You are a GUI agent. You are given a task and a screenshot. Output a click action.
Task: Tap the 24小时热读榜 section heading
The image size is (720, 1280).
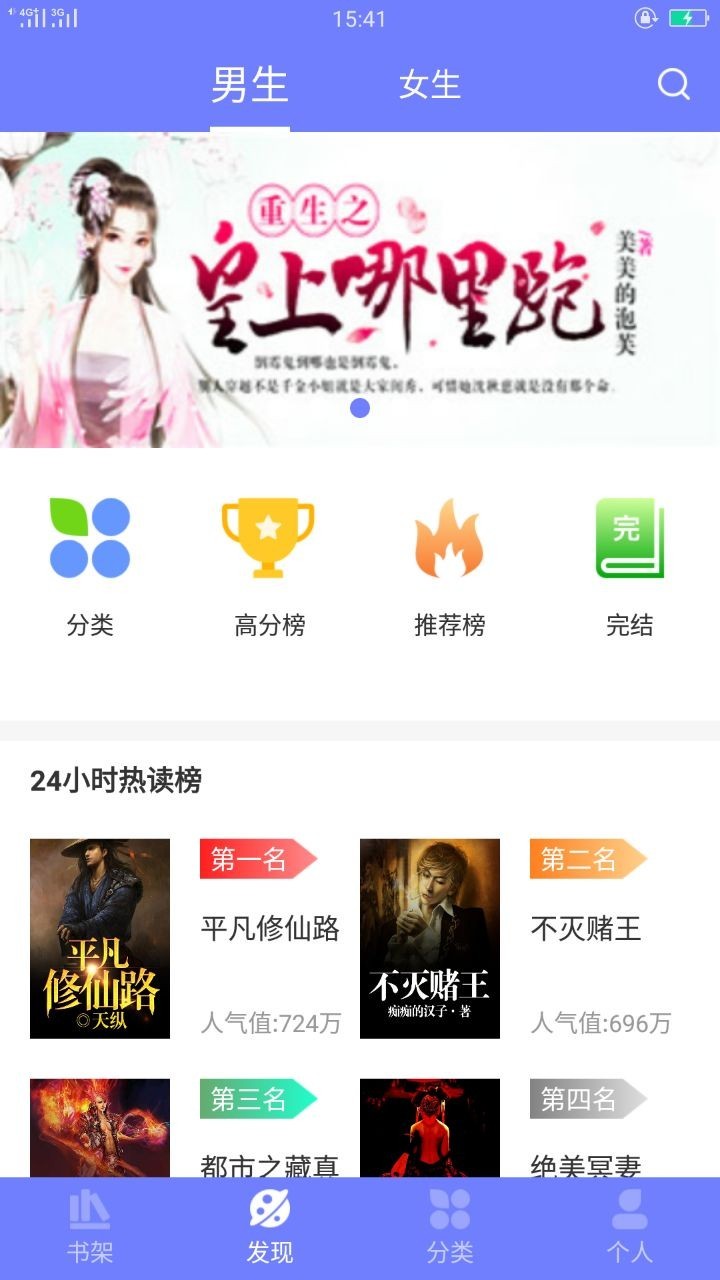pyautogui.click(x=114, y=783)
